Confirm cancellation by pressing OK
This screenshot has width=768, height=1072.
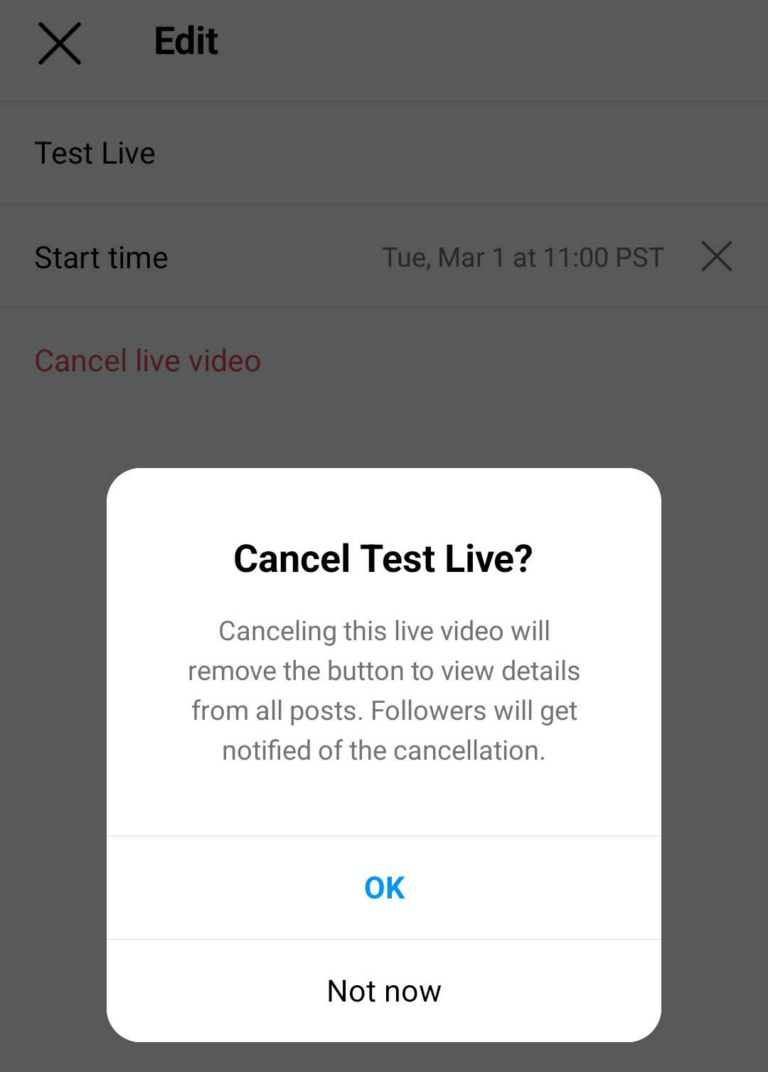pyautogui.click(x=383, y=888)
